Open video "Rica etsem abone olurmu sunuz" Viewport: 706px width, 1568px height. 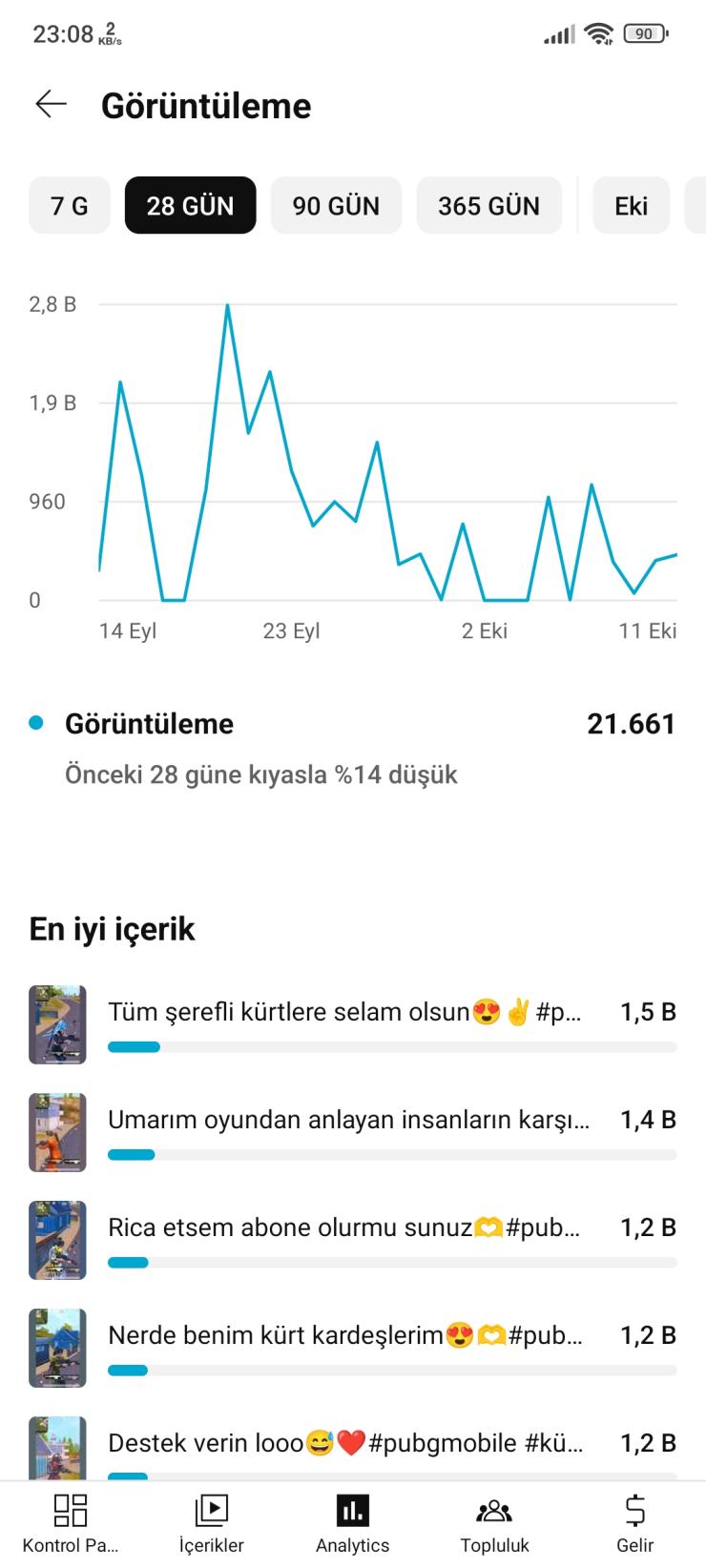pos(343,1228)
